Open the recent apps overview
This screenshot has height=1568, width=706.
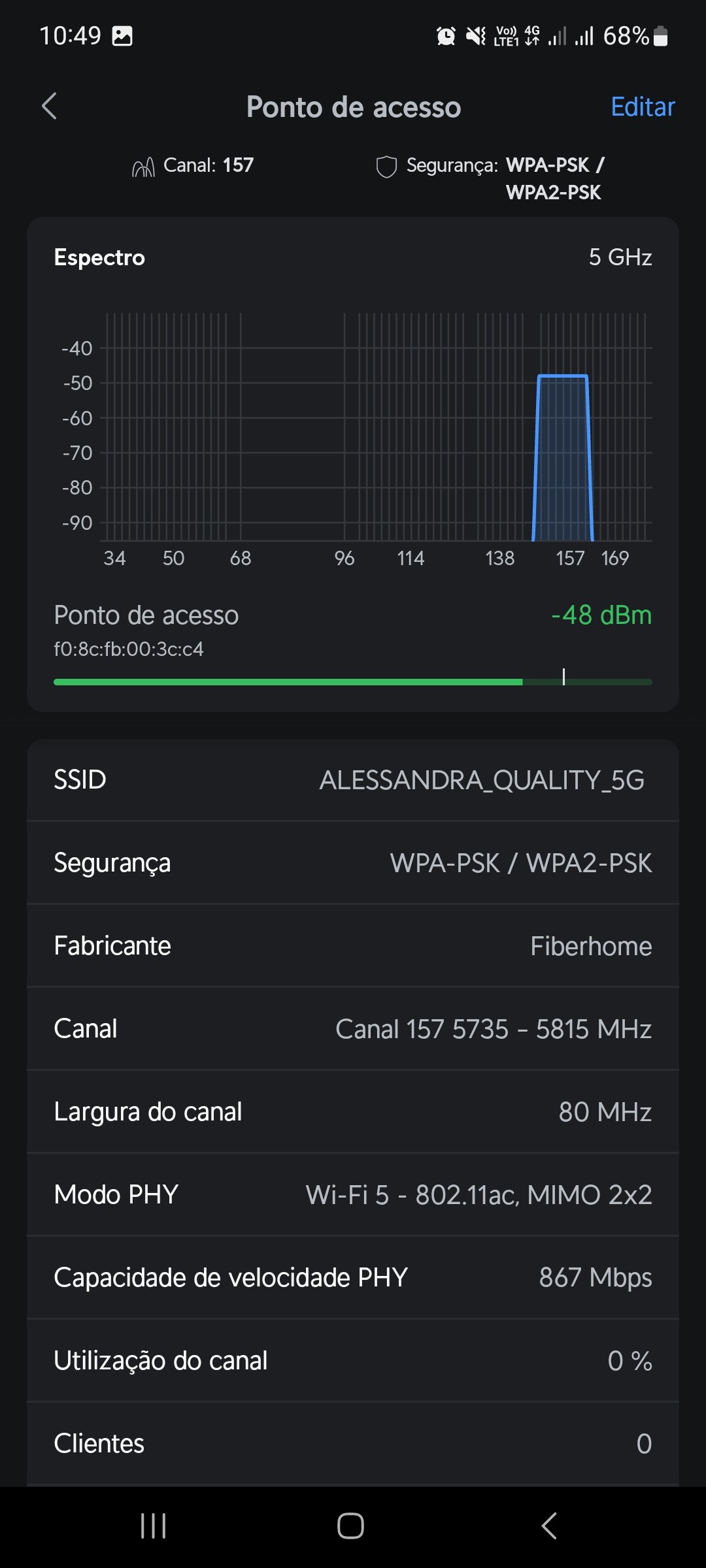[154, 1526]
